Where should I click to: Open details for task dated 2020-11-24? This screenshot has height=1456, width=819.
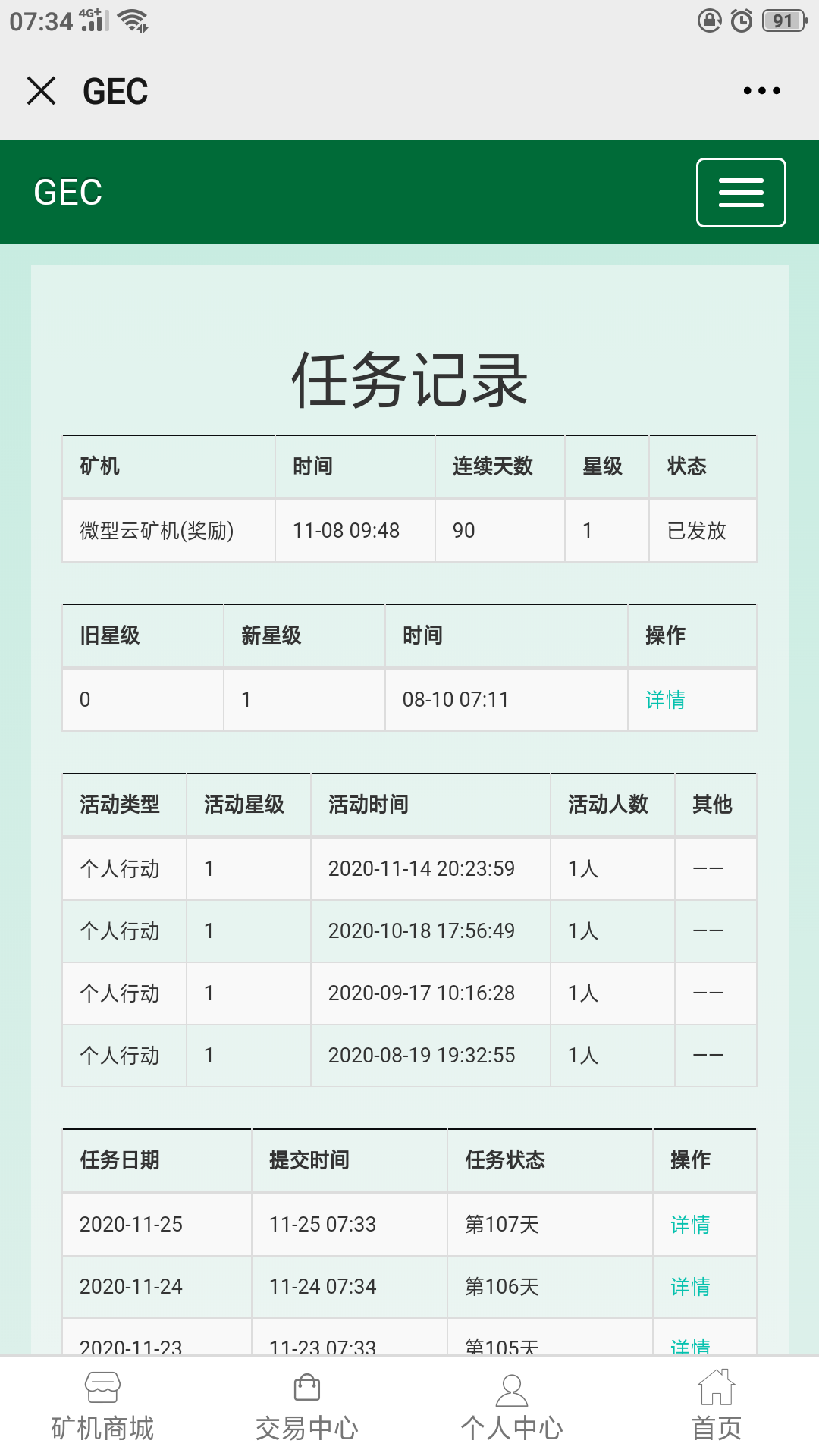689,1286
